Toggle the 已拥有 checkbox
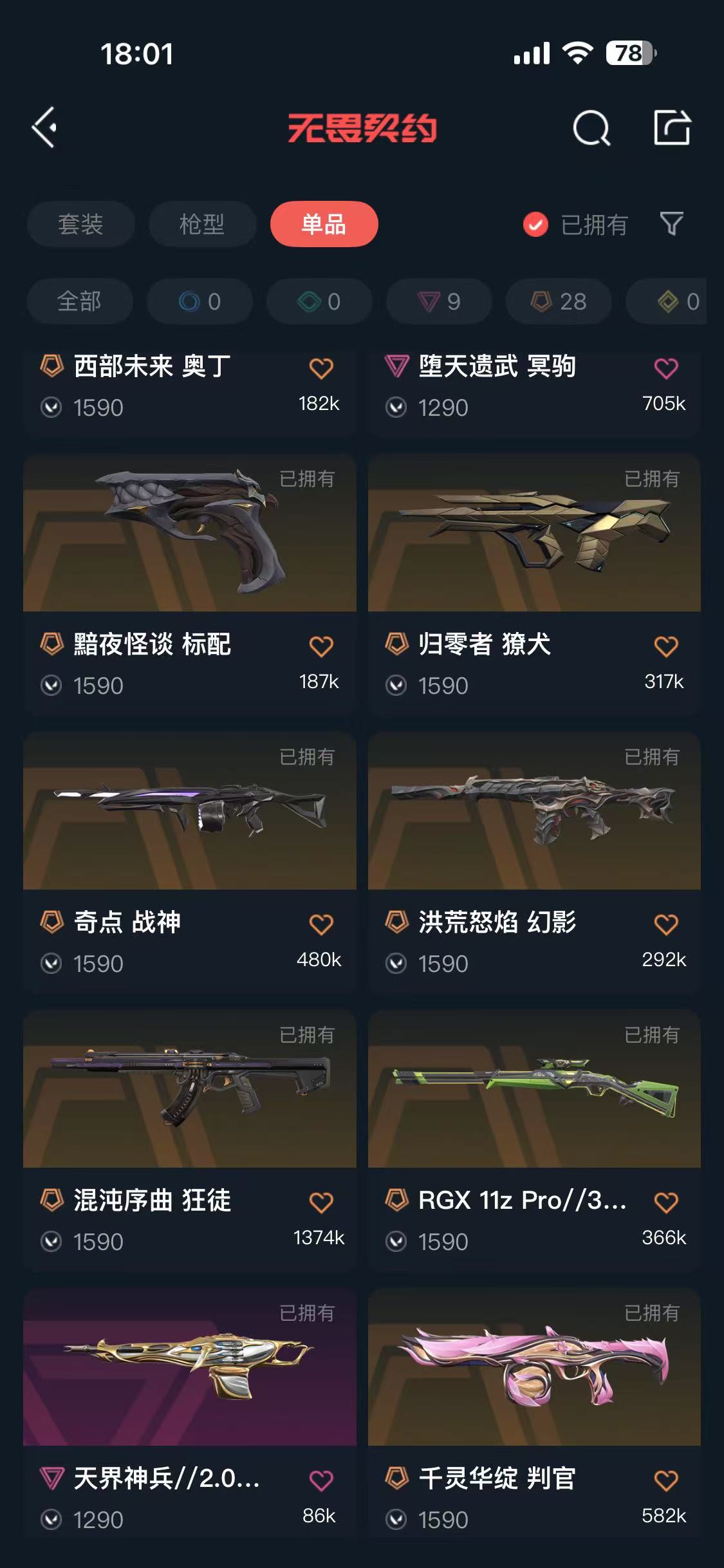Viewport: 724px width, 1568px height. 535,225
